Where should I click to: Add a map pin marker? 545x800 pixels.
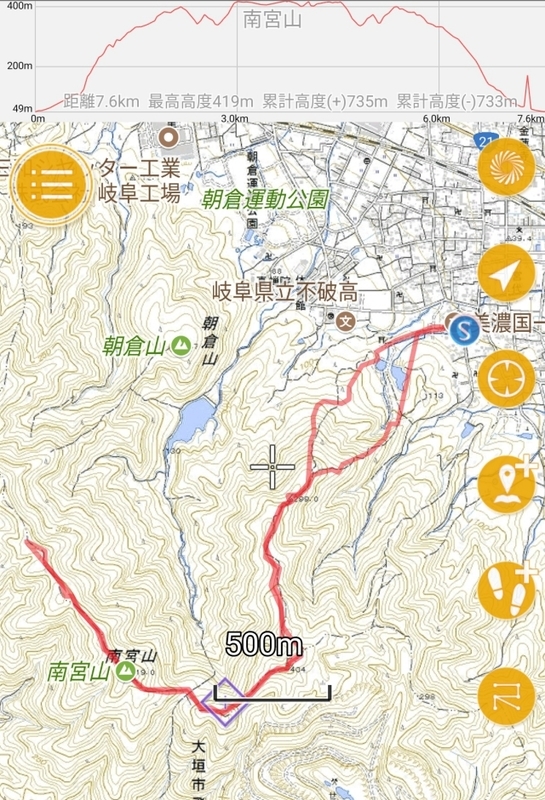pyautogui.click(x=506, y=485)
